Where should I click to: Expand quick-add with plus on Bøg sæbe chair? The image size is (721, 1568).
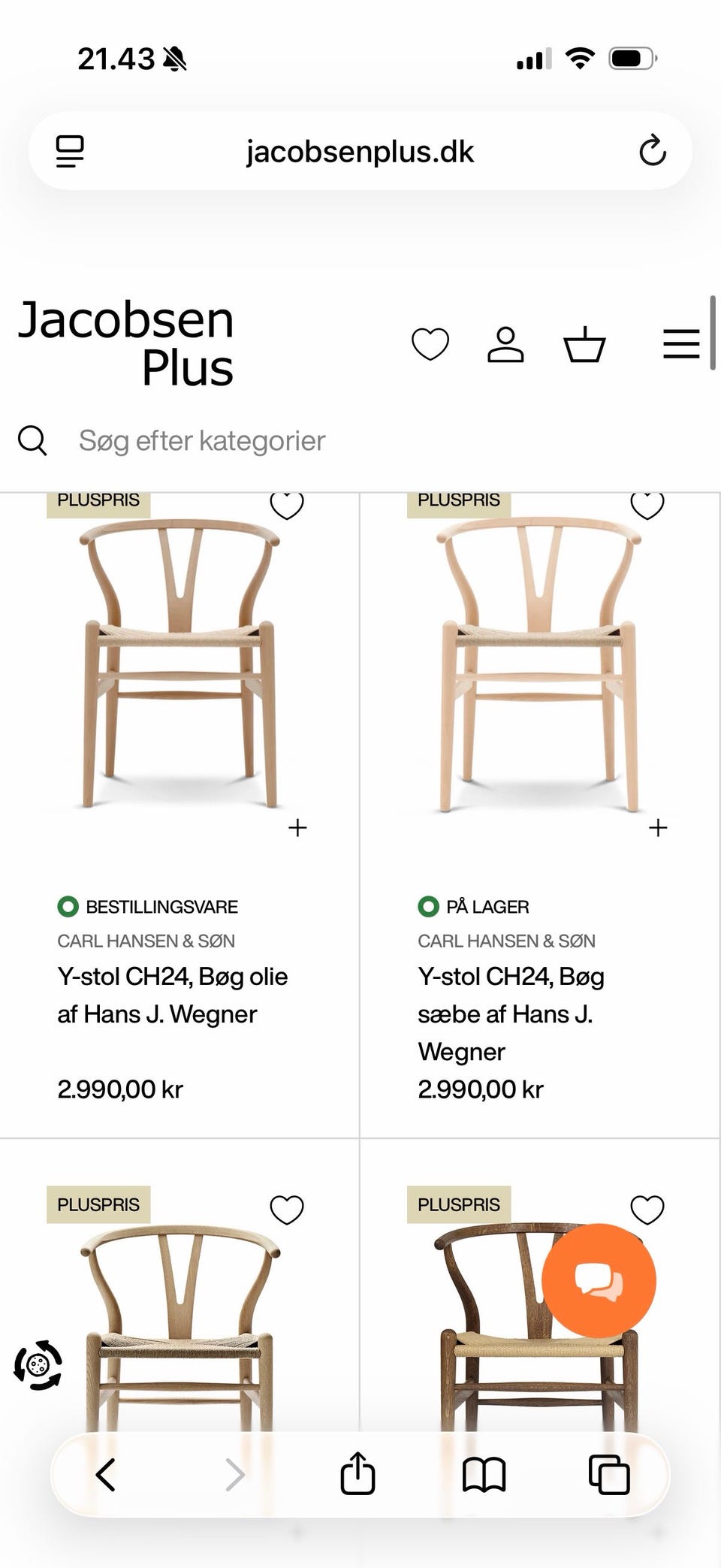click(658, 827)
